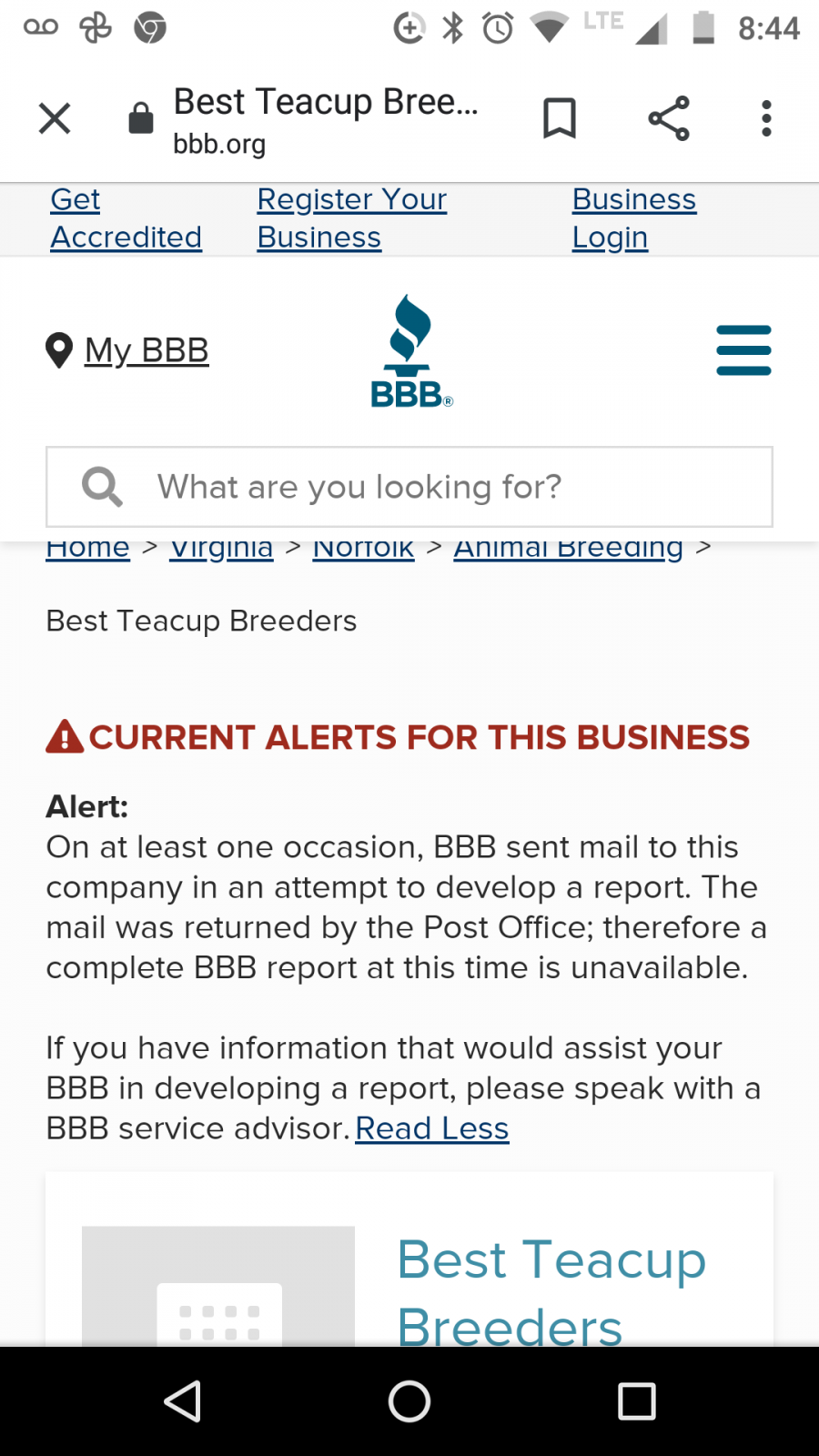
Task: Share this page link
Action: pyautogui.click(x=668, y=118)
